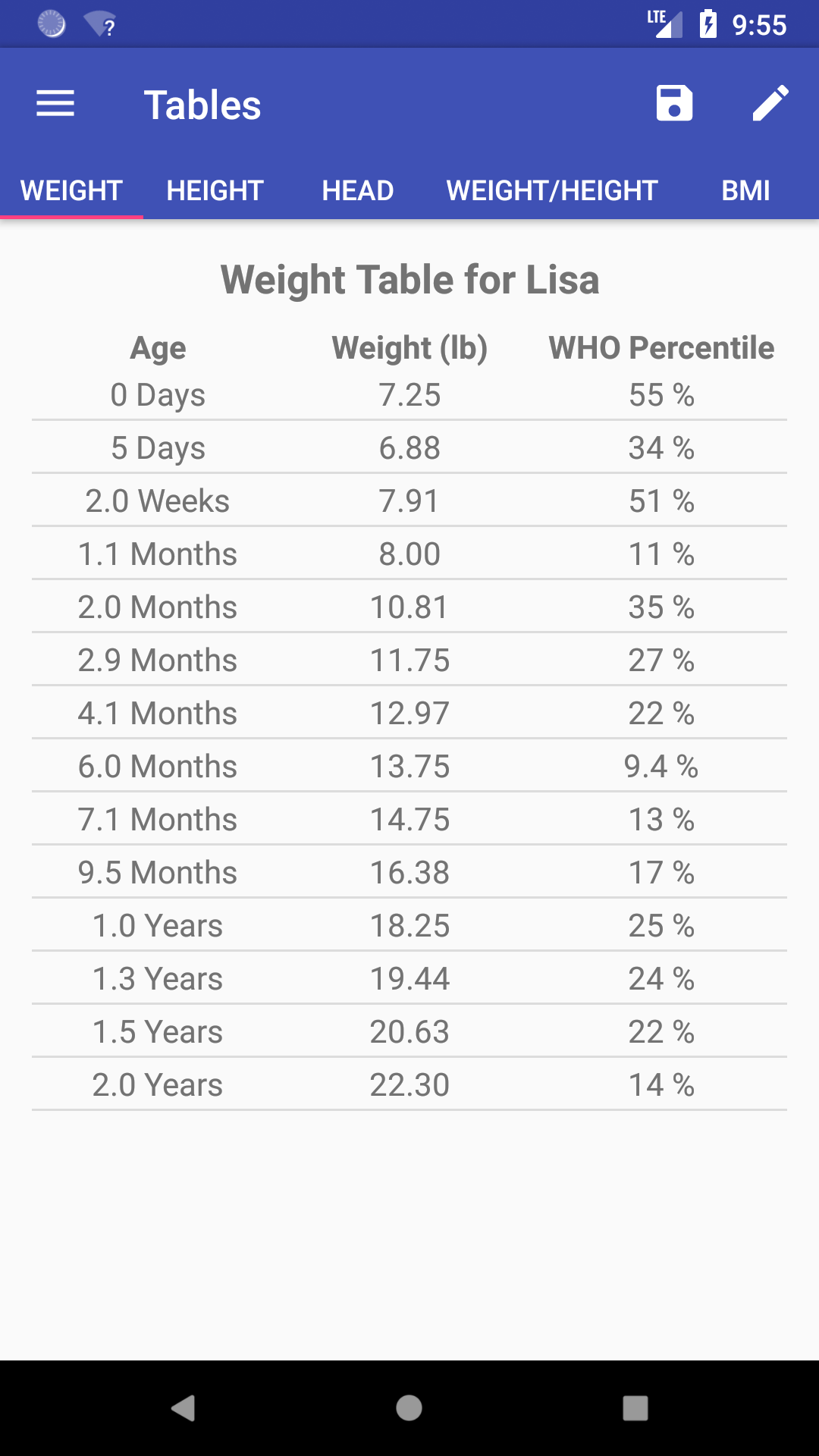Check the battery charging indicator
The image size is (819, 1456).
[708, 25]
